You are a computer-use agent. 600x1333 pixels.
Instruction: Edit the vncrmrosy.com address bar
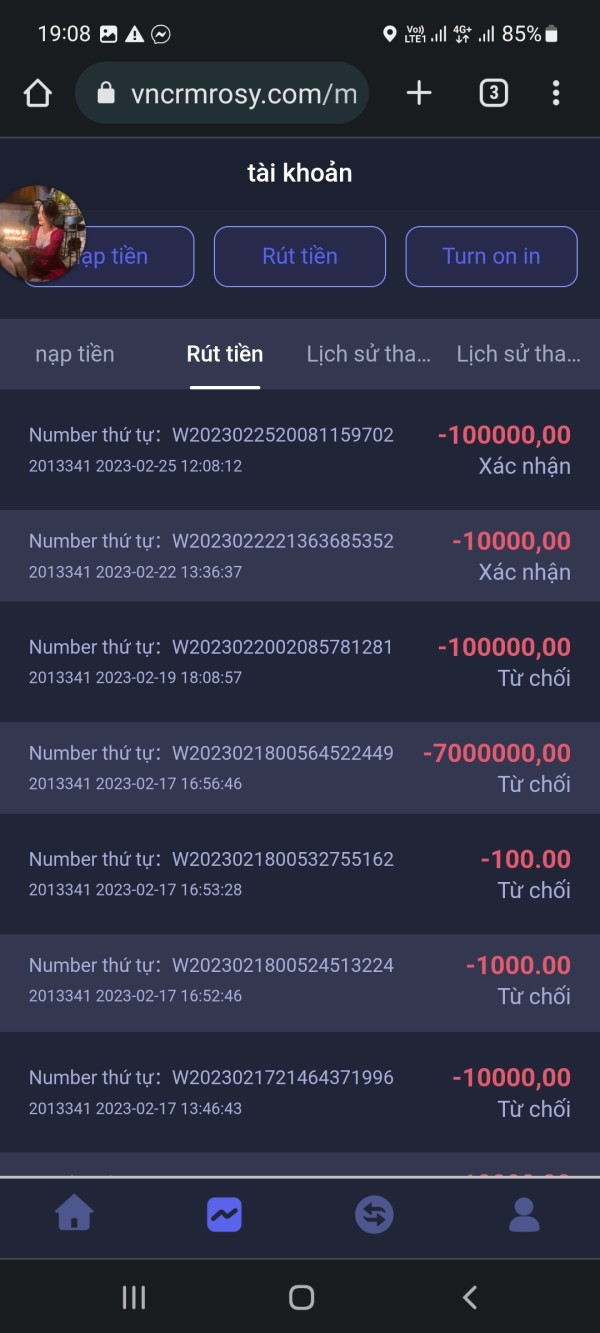240,94
